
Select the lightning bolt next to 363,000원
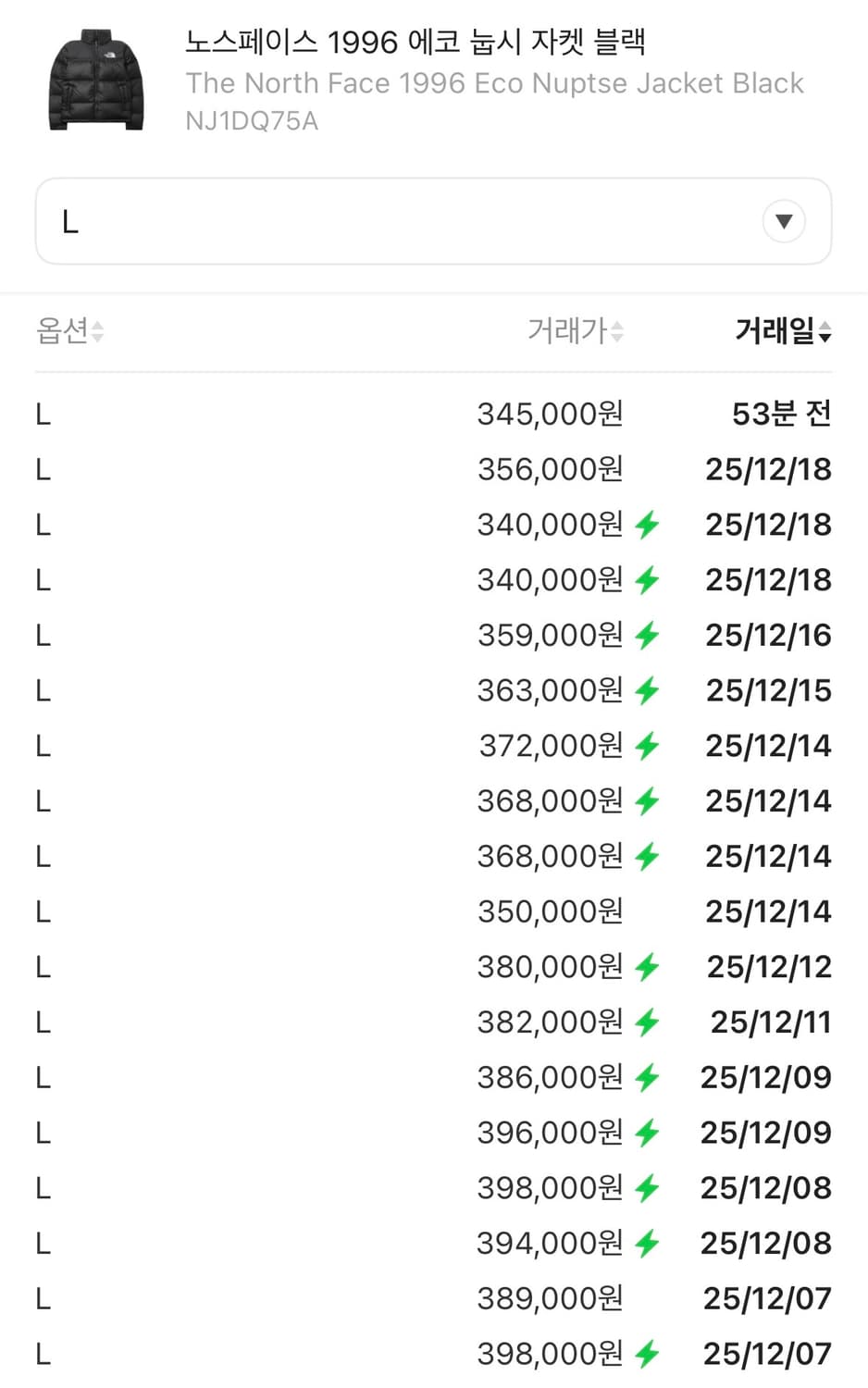pos(646,689)
